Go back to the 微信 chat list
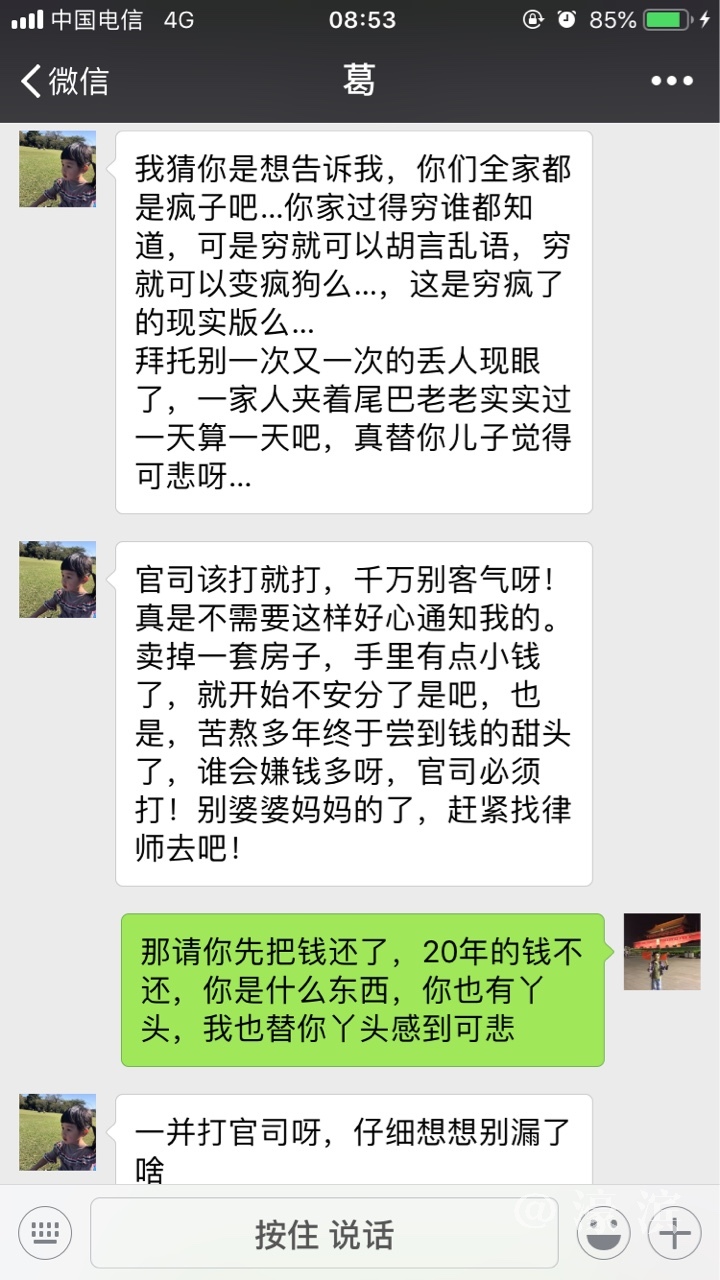The height and width of the screenshot is (1280, 720). click(64, 81)
